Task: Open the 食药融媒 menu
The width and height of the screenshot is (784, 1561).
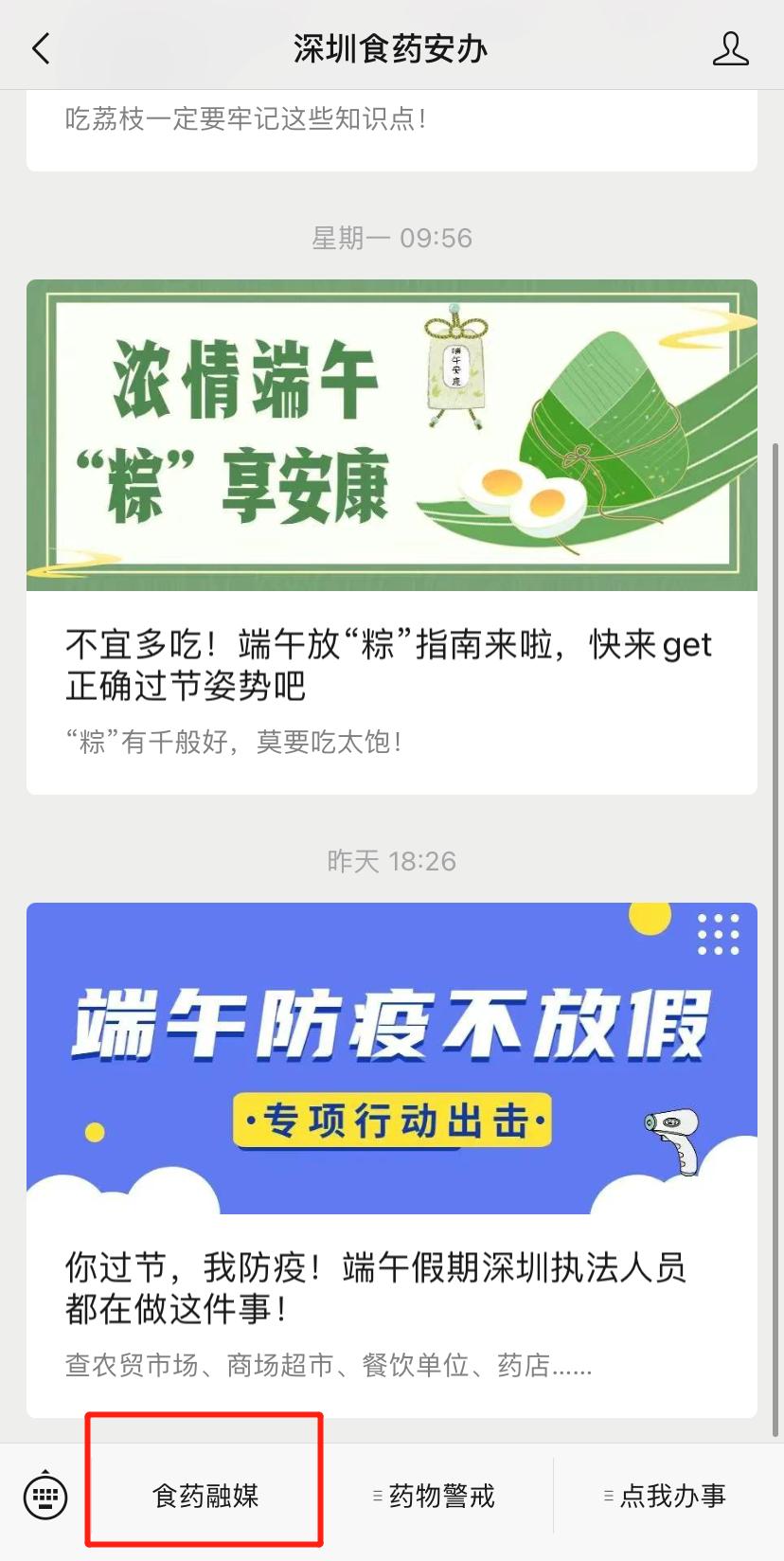Action: (205, 1497)
